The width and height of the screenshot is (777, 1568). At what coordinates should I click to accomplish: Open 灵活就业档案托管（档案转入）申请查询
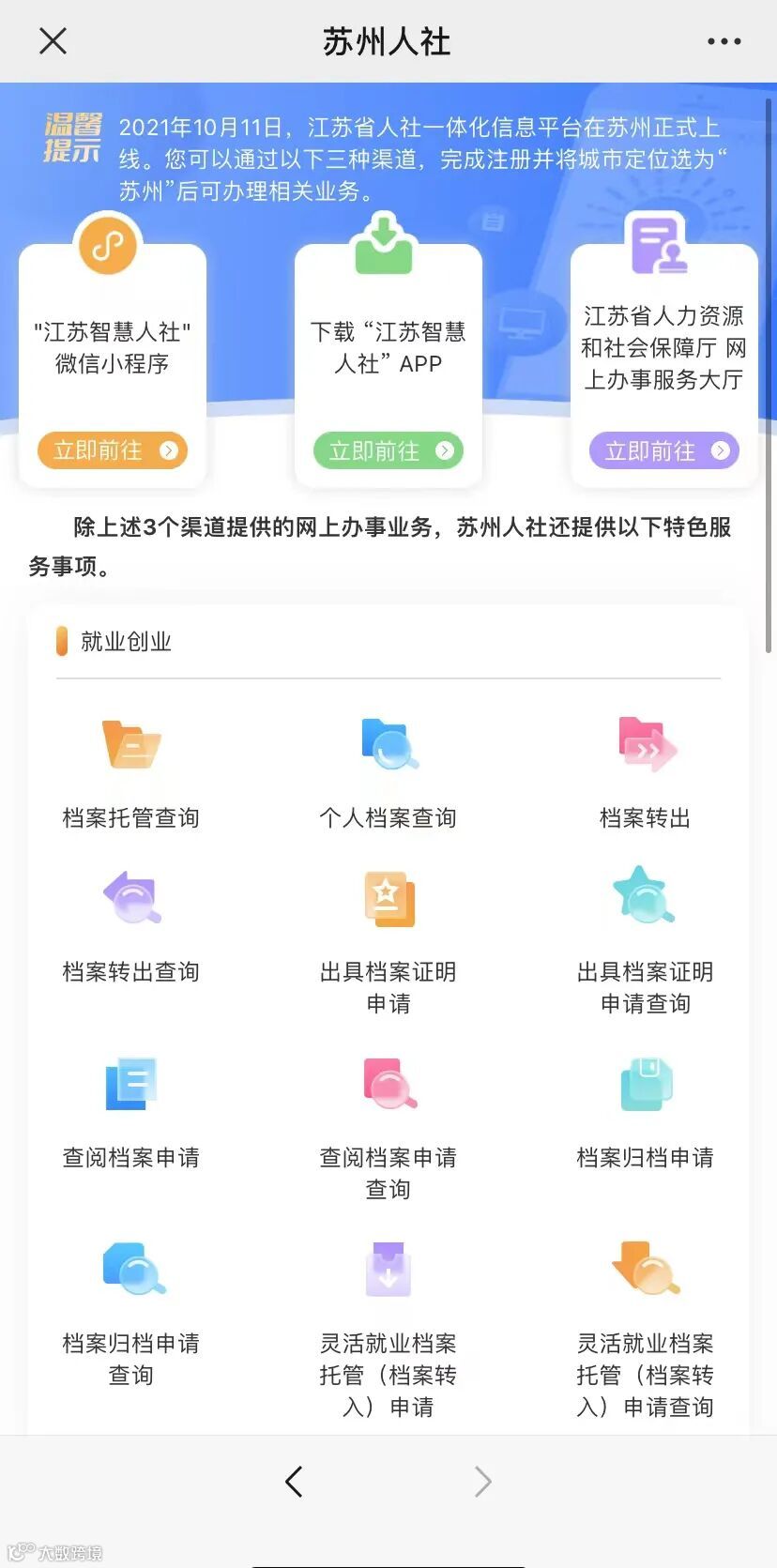click(646, 1323)
